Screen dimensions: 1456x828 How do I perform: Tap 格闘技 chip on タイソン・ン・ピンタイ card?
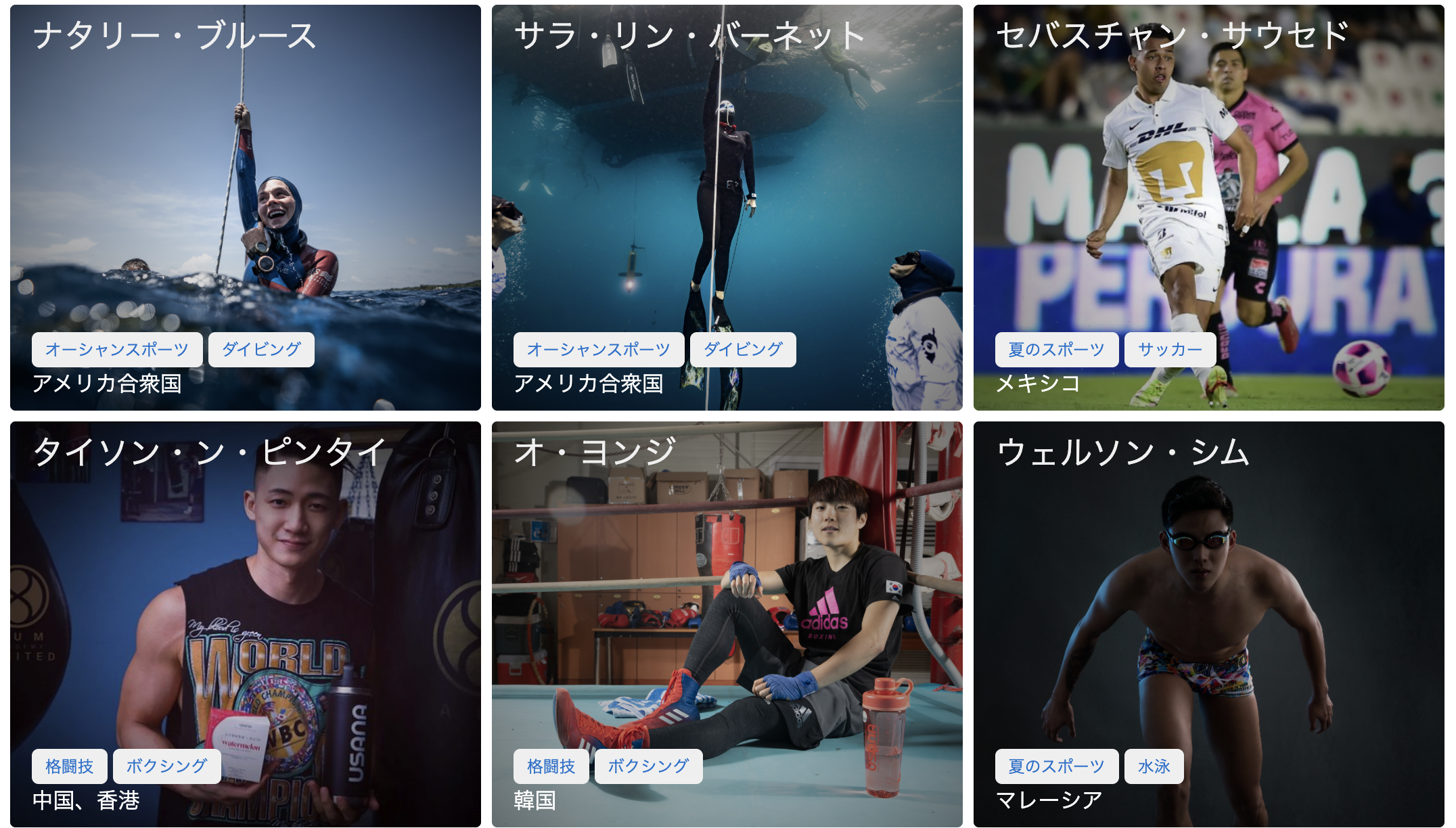(69, 766)
